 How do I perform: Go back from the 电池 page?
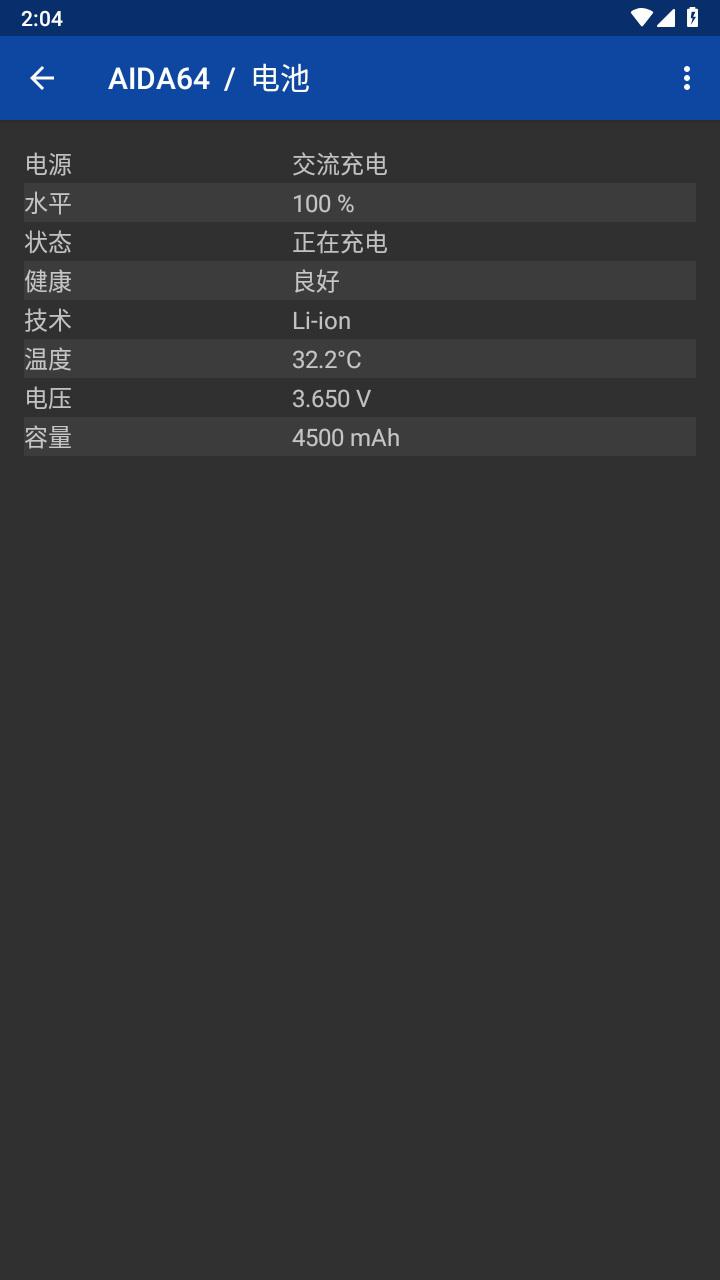[42, 78]
